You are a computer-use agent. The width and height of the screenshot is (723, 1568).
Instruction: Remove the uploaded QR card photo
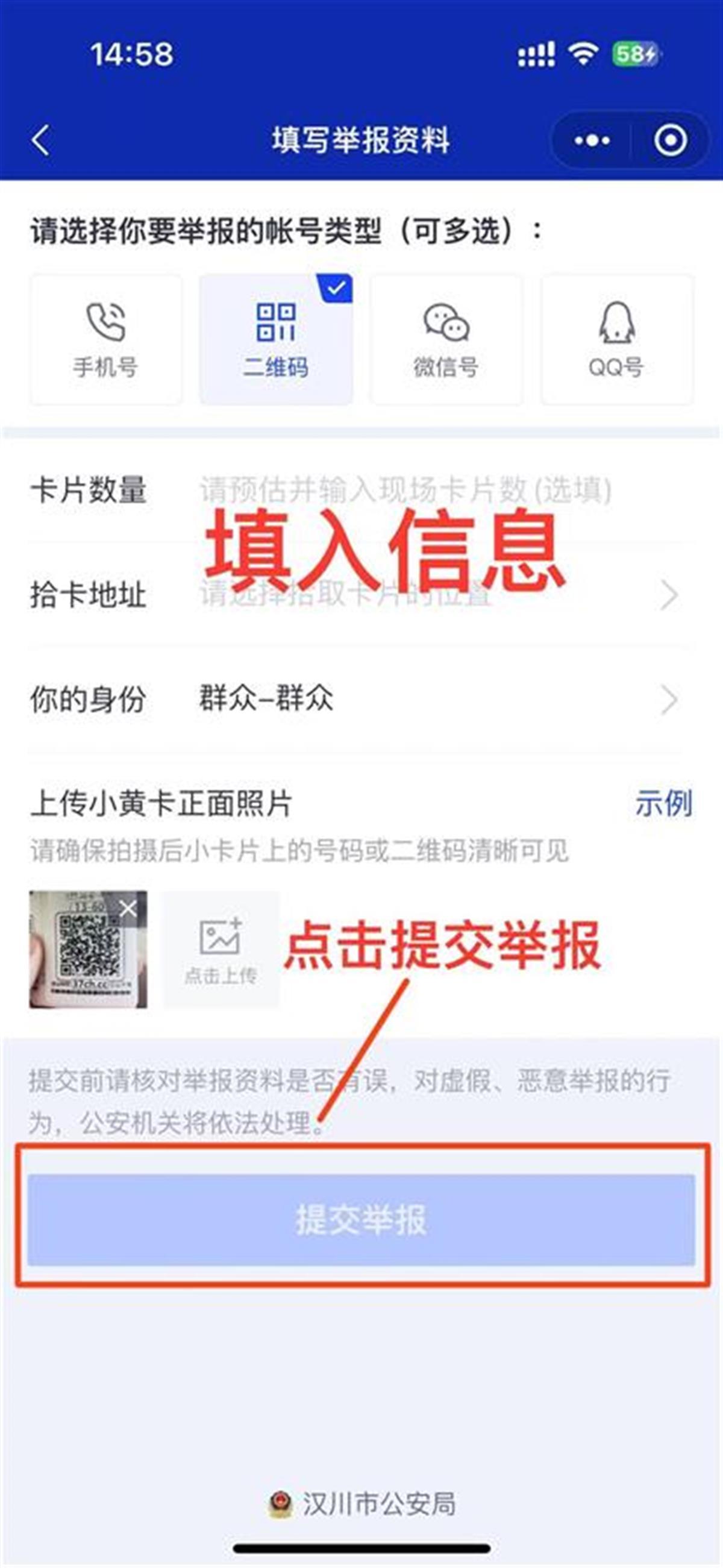click(x=128, y=909)
